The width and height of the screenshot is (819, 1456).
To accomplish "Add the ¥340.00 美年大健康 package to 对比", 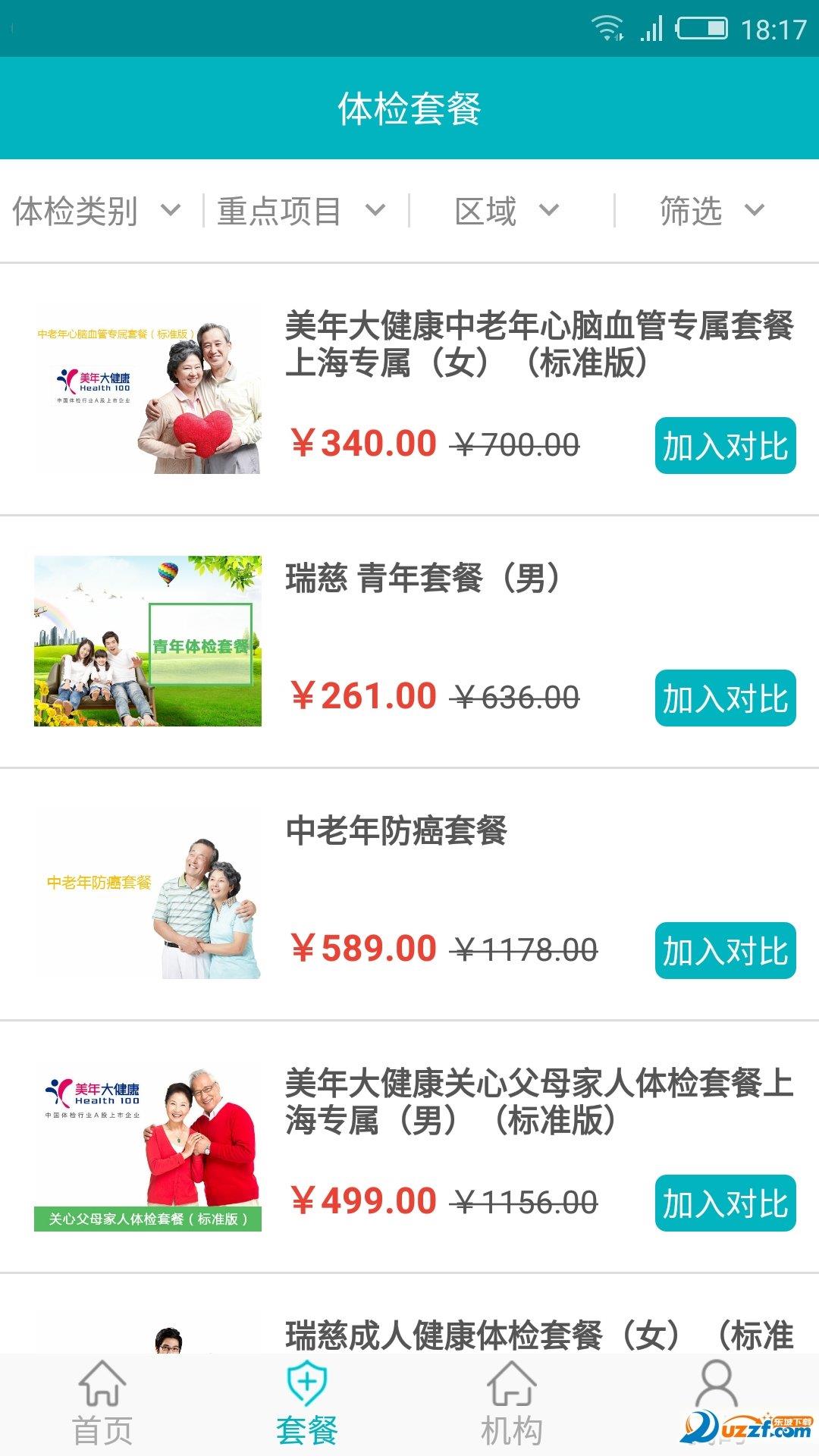I will 725,446.
